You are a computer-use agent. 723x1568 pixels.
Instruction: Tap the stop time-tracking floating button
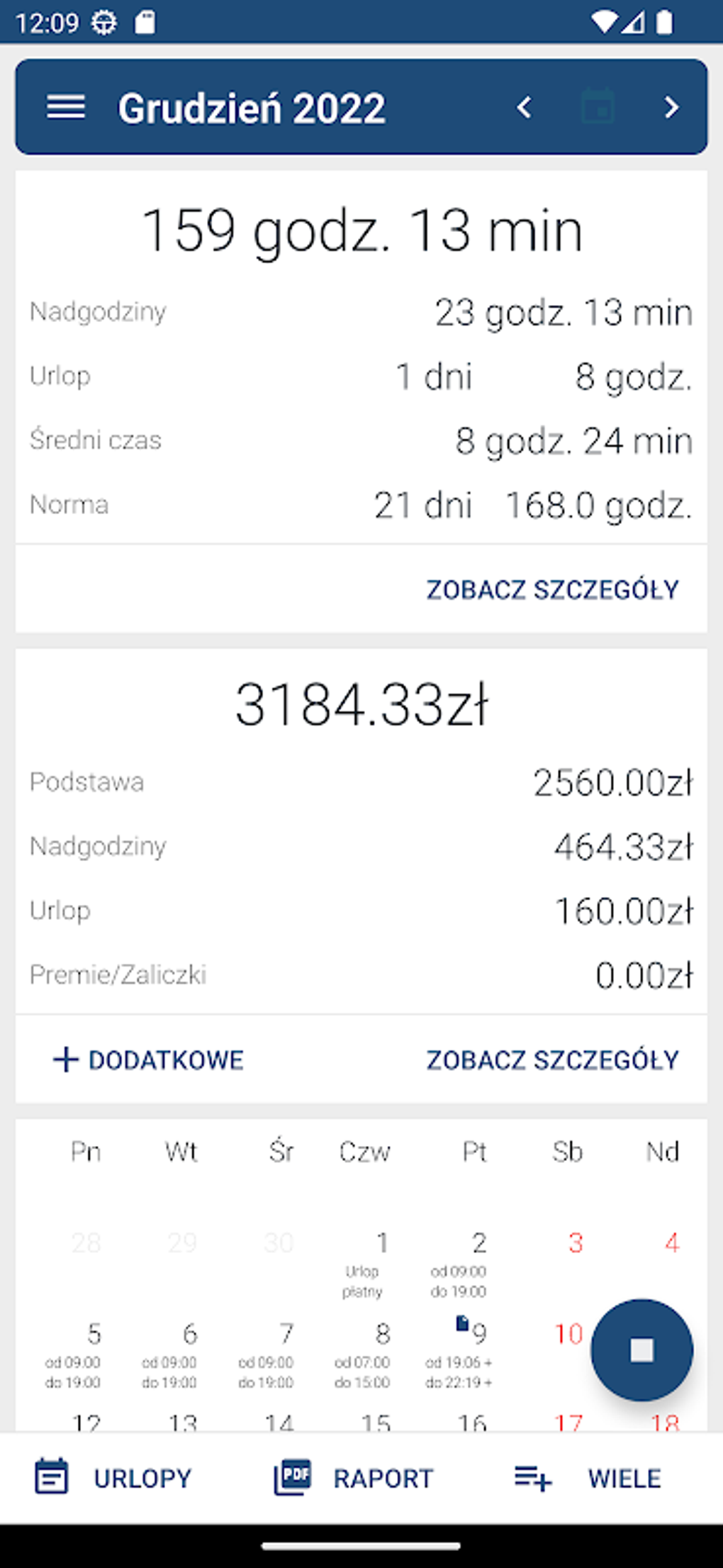coord(641,1350)
